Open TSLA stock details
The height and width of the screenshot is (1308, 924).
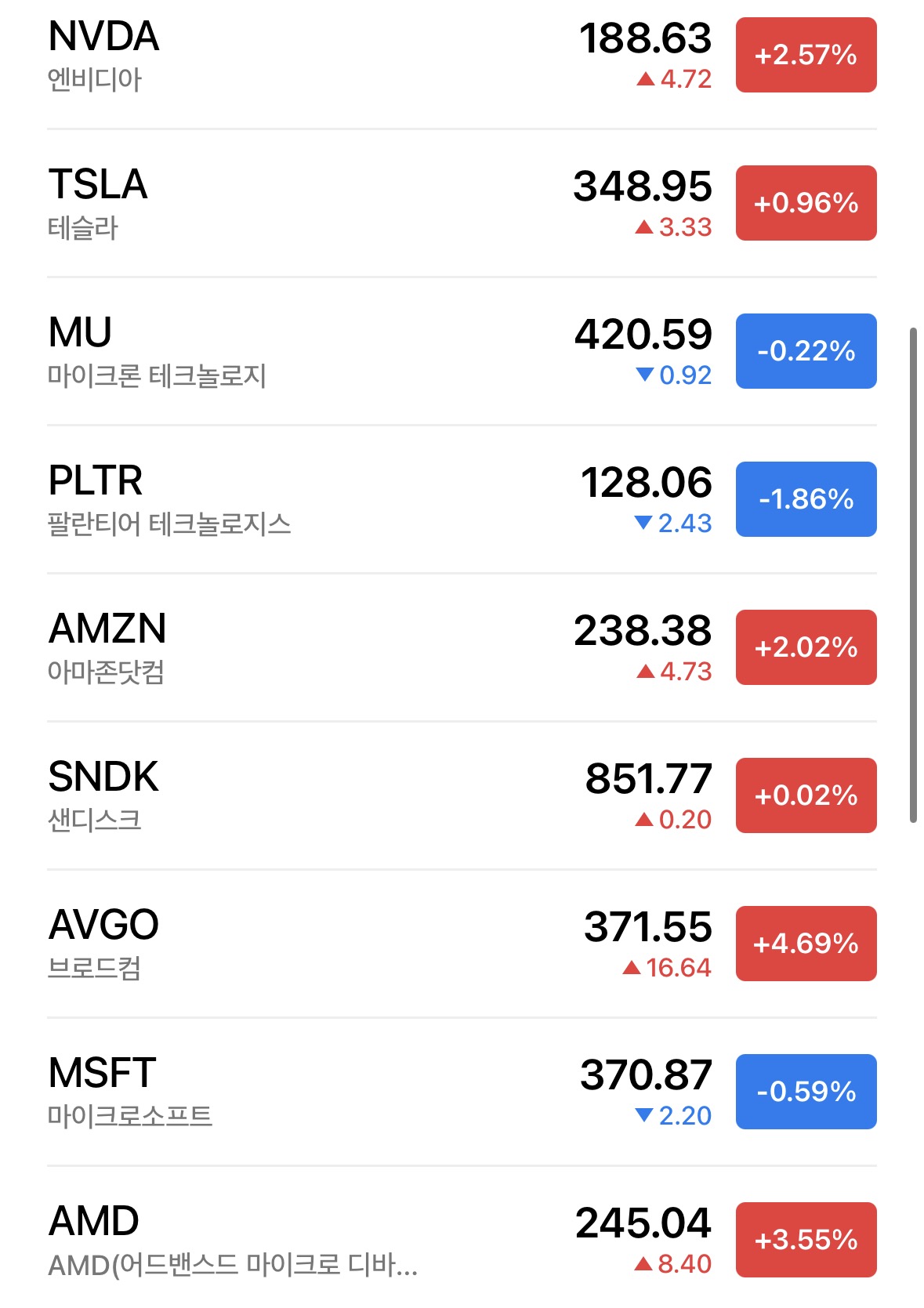[462, 203]
